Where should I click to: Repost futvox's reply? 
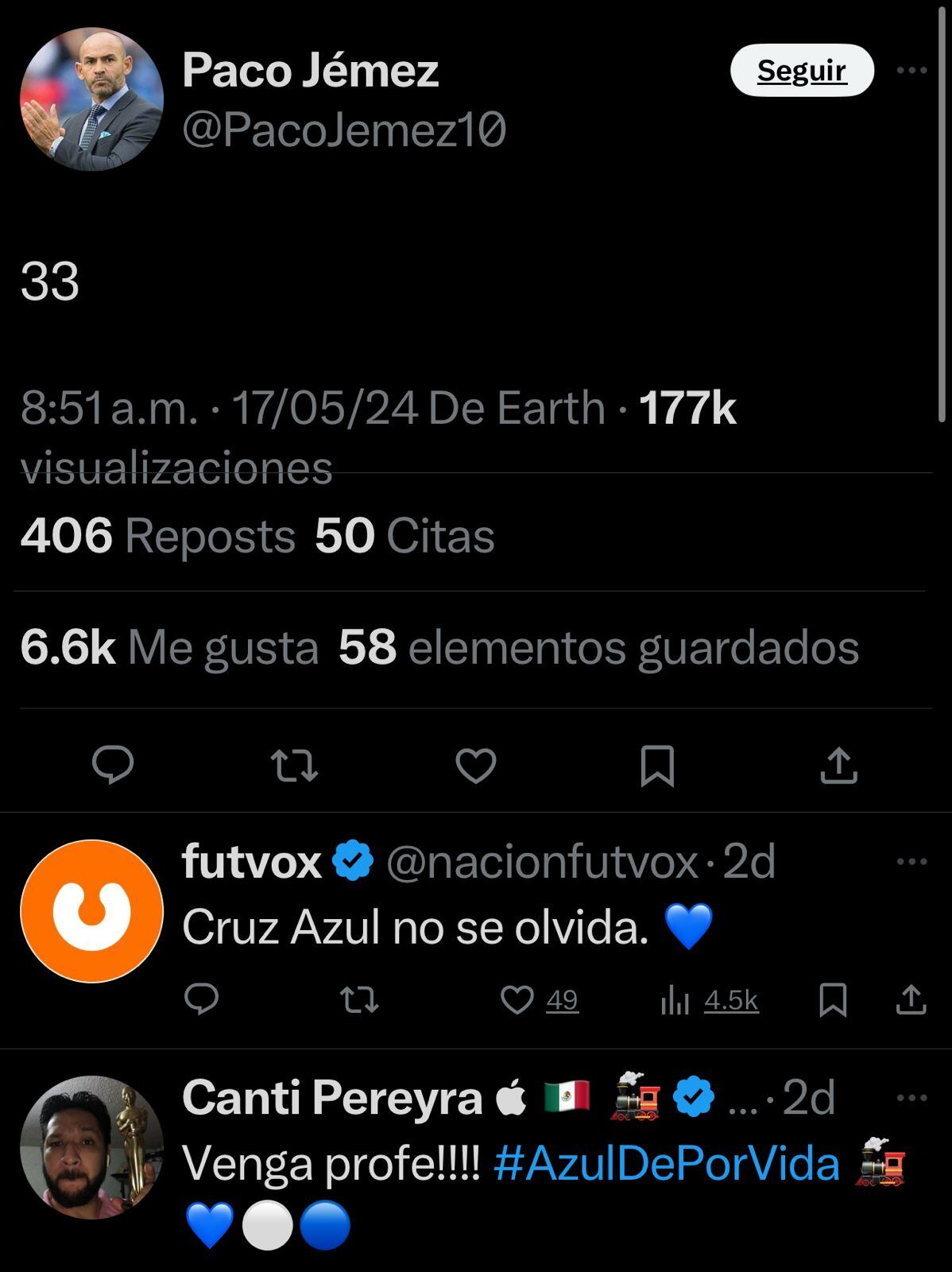[x=358, y=999]
